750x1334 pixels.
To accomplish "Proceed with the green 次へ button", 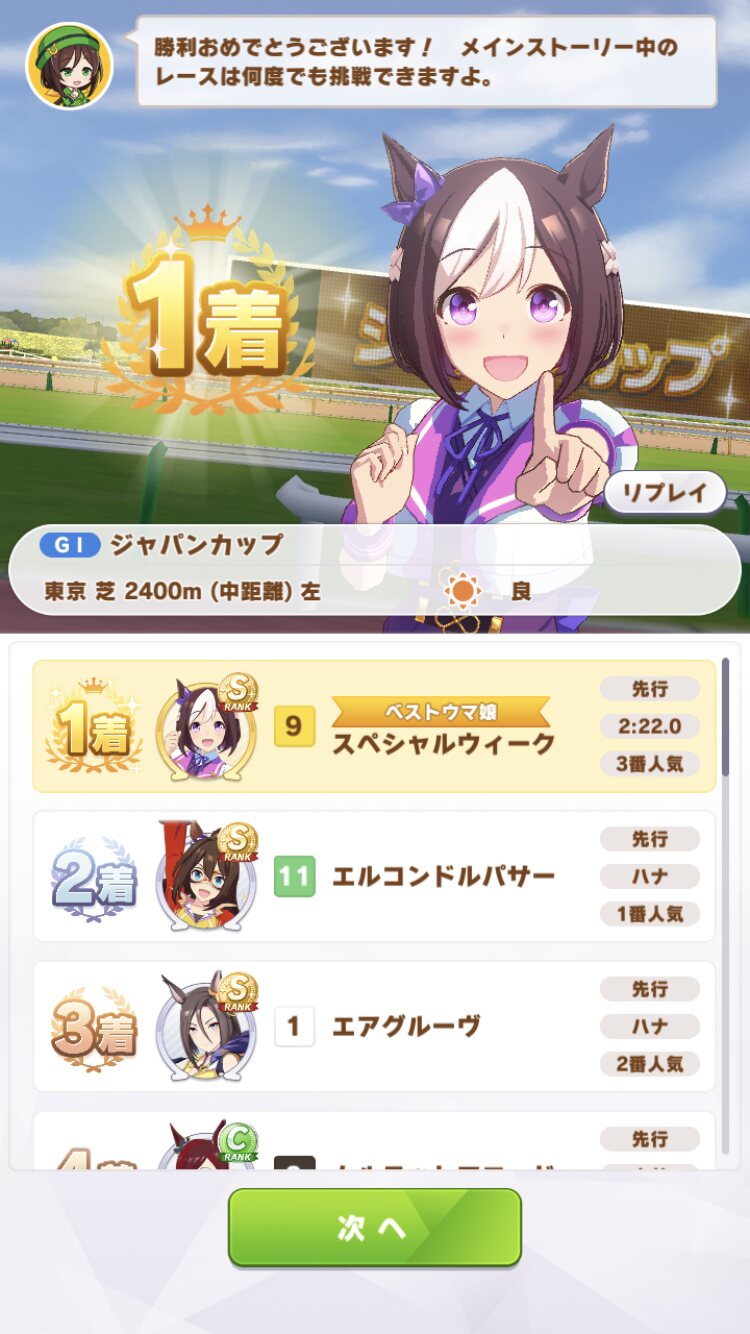I will point(375,1227).
